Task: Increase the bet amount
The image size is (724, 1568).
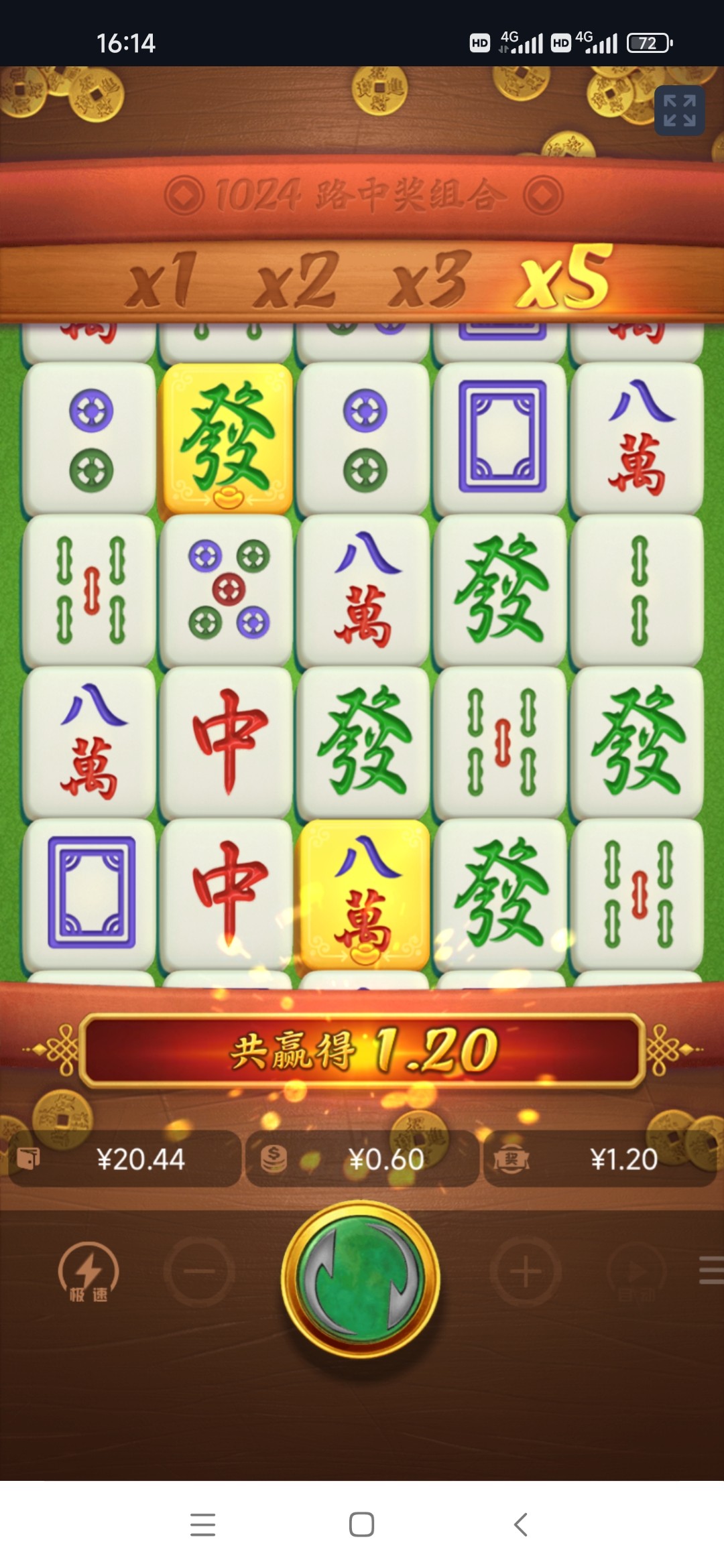Action: (525, 1271)
